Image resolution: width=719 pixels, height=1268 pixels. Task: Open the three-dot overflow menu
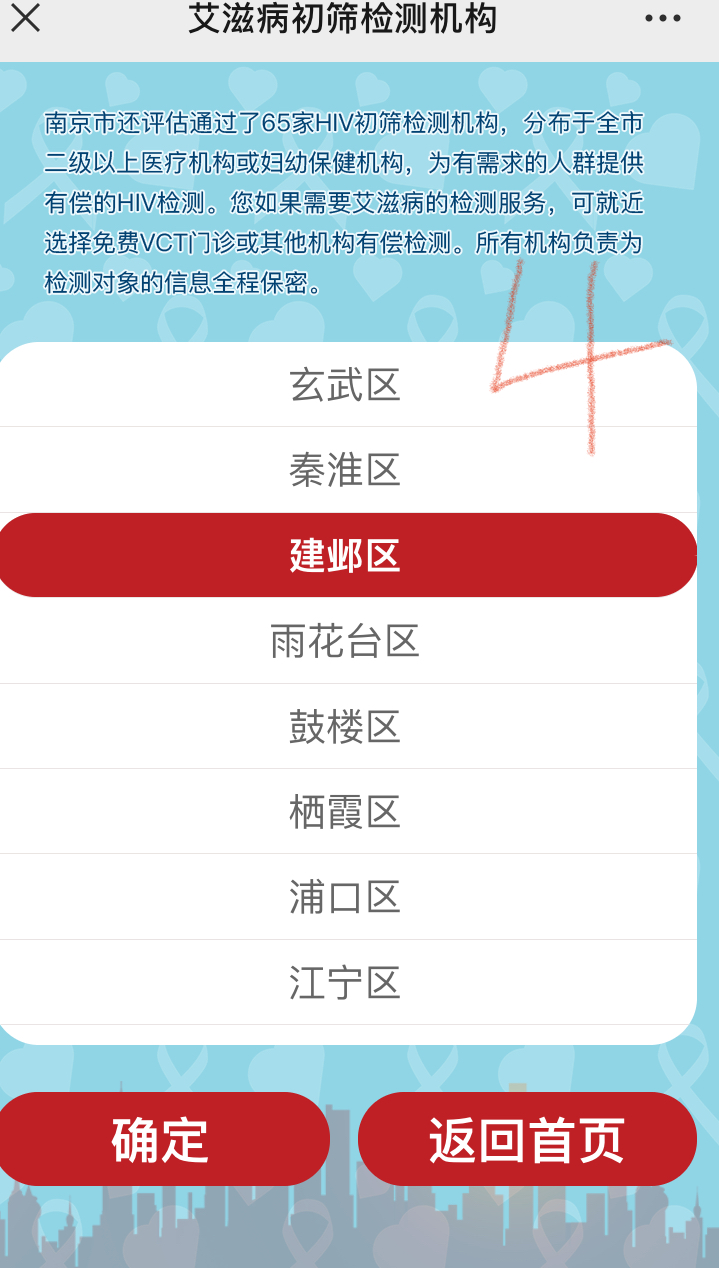[663, 18]
